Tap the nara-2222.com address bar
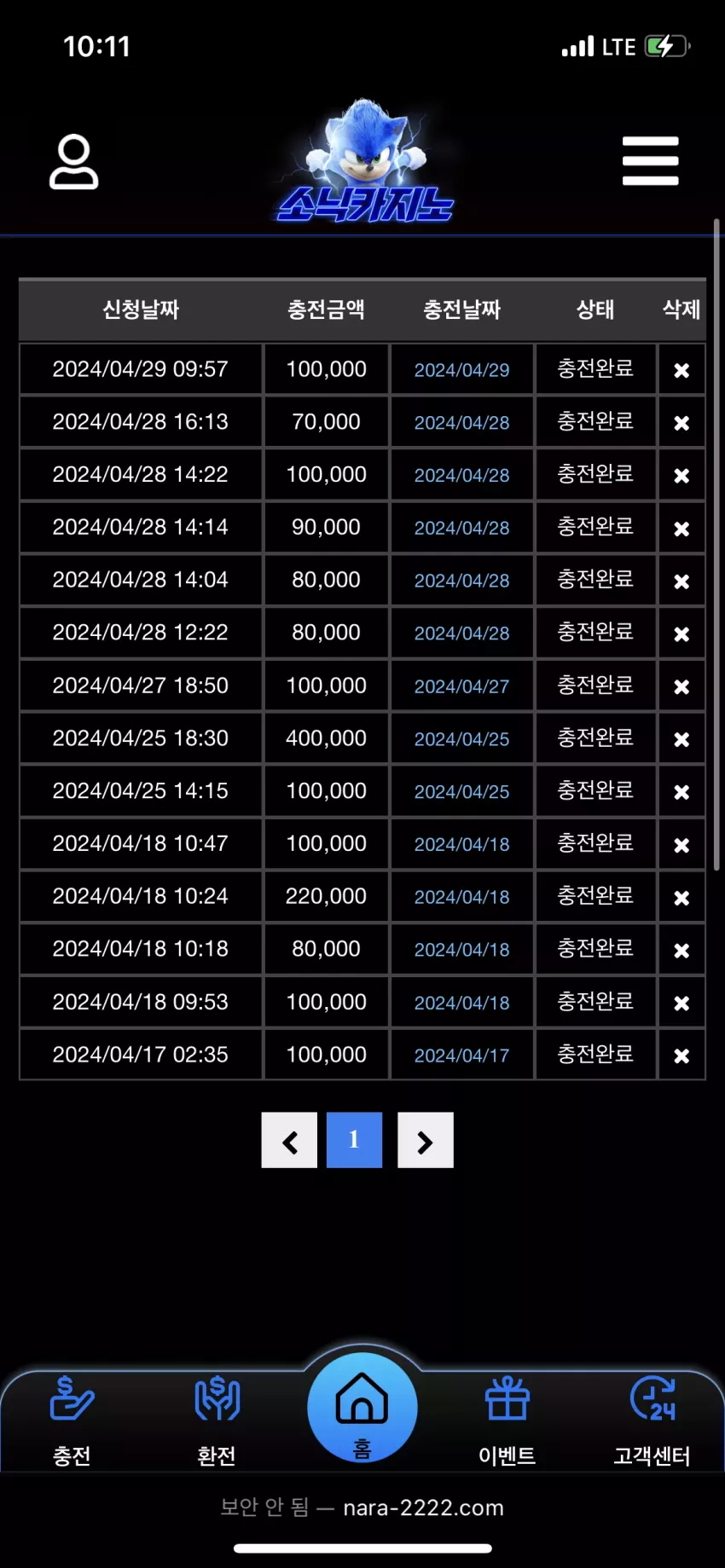This screenshot has width=725, height=1568. (x=362, y=1507)
